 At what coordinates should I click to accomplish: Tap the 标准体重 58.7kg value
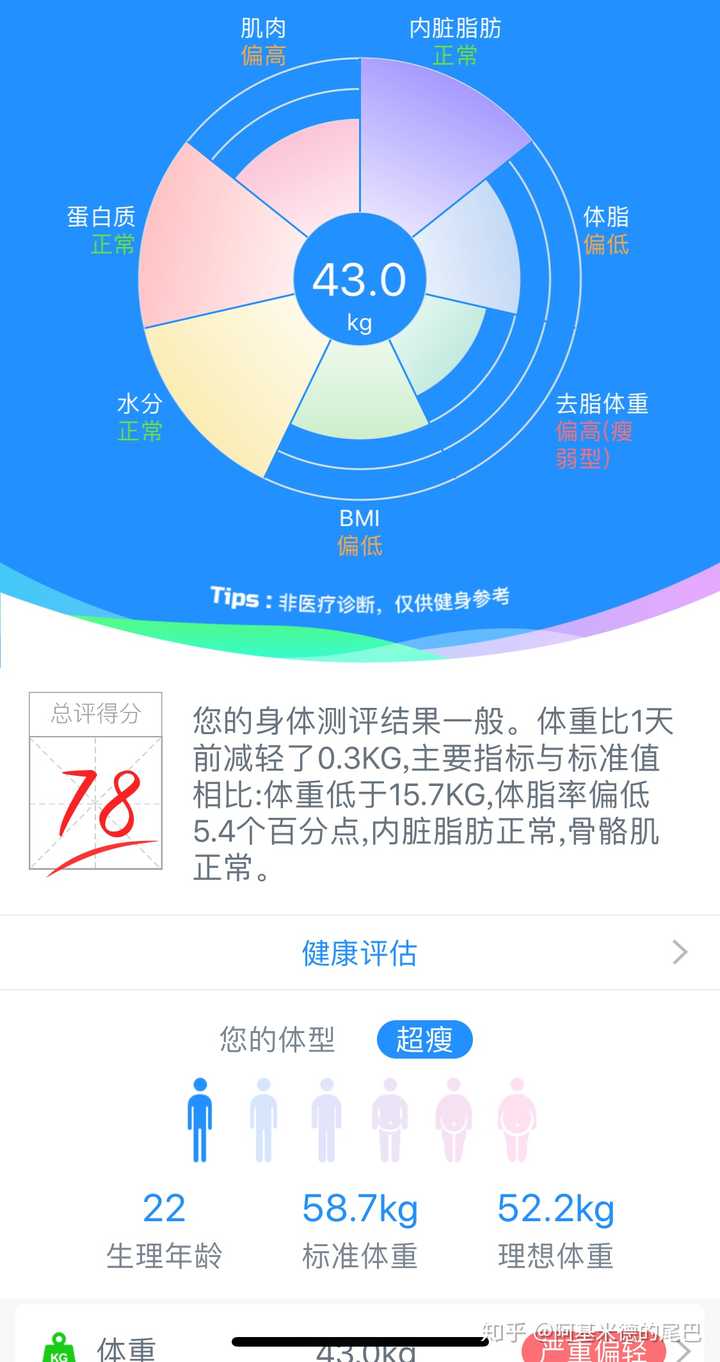pos(360,1210)
